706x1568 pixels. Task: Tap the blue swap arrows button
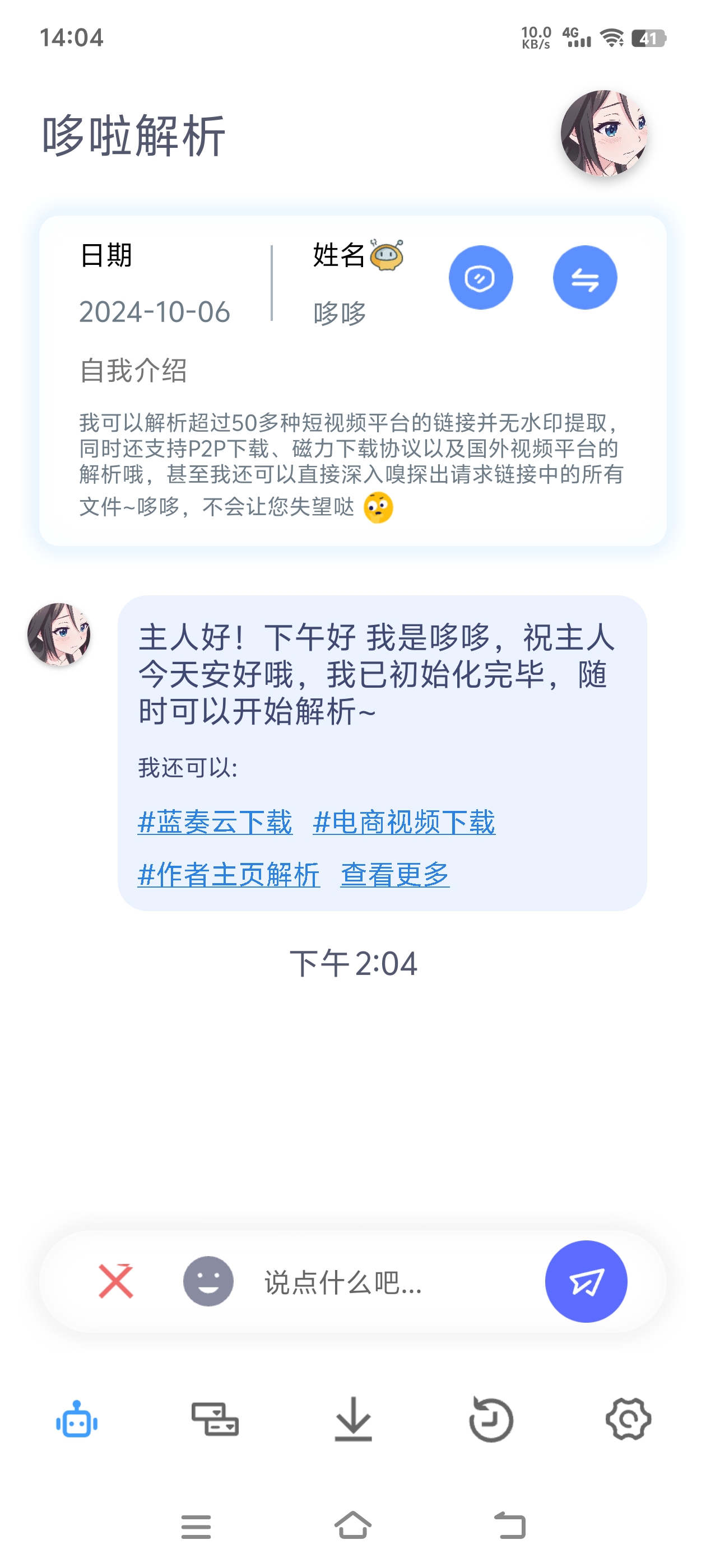585,278
